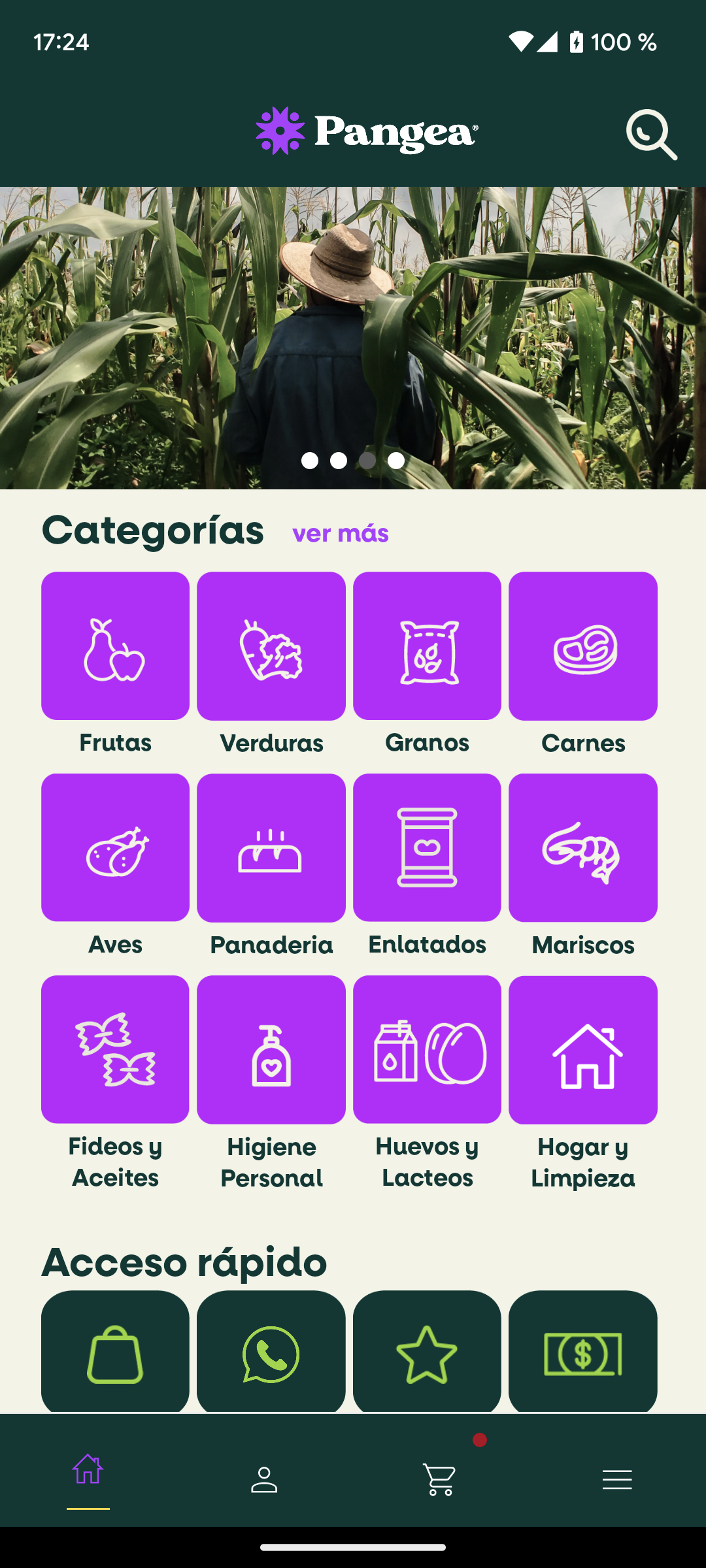Select the Granos category tile
This screenshot has height=1568, width=706.
427,646
